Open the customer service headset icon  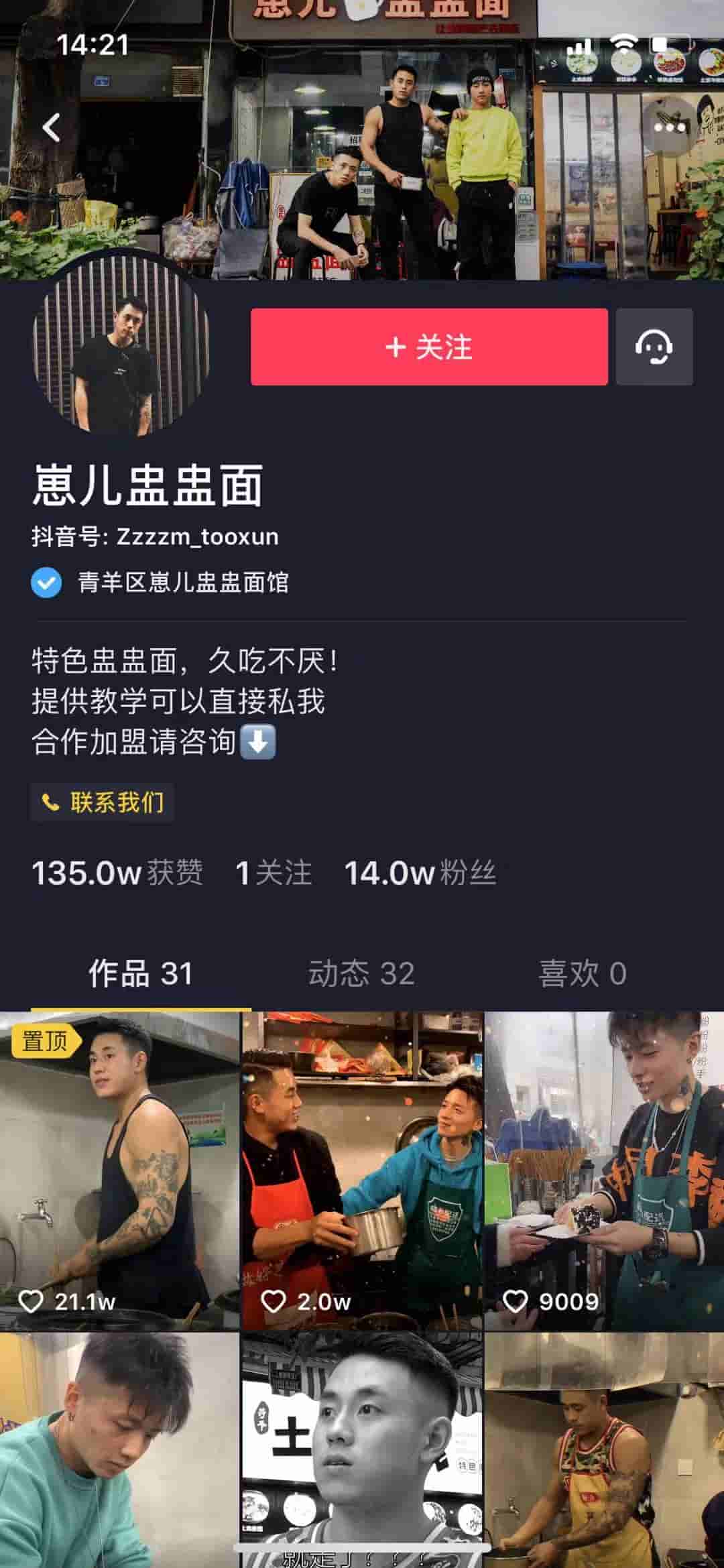(654, 347)
